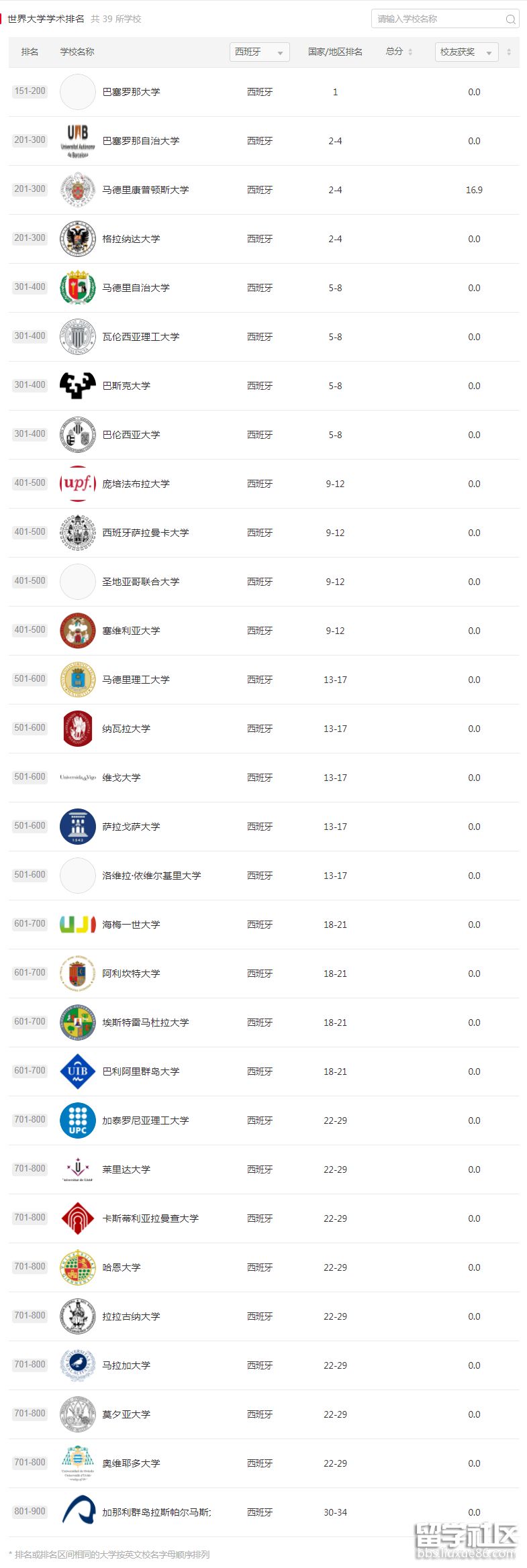The width and height of the screenshot is (527, 1568).
Task: View 加泰罗尼亚理工大学 details
Action: 145,1120
